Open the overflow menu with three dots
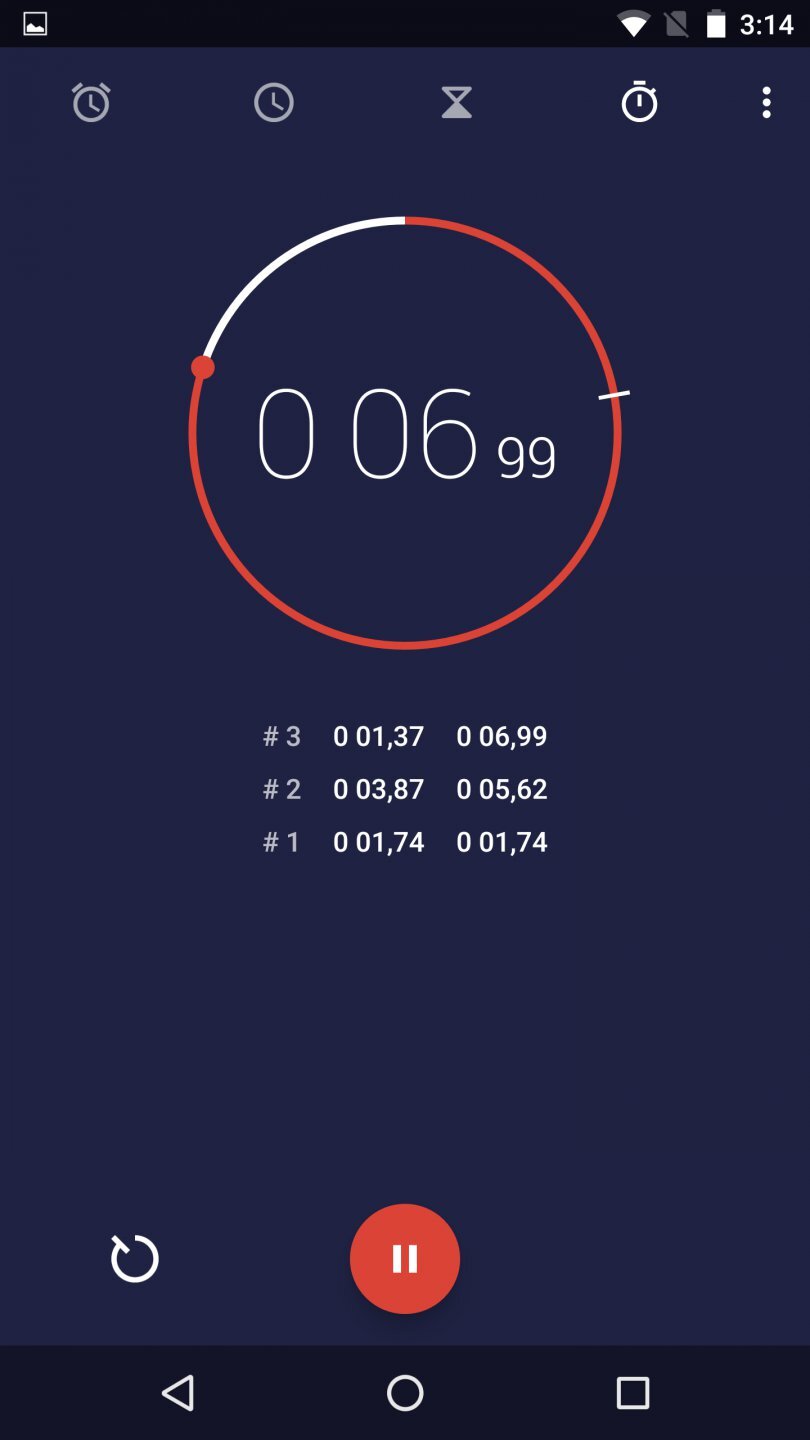Viewport: 810px width, 1440px height. pos(766,103)
